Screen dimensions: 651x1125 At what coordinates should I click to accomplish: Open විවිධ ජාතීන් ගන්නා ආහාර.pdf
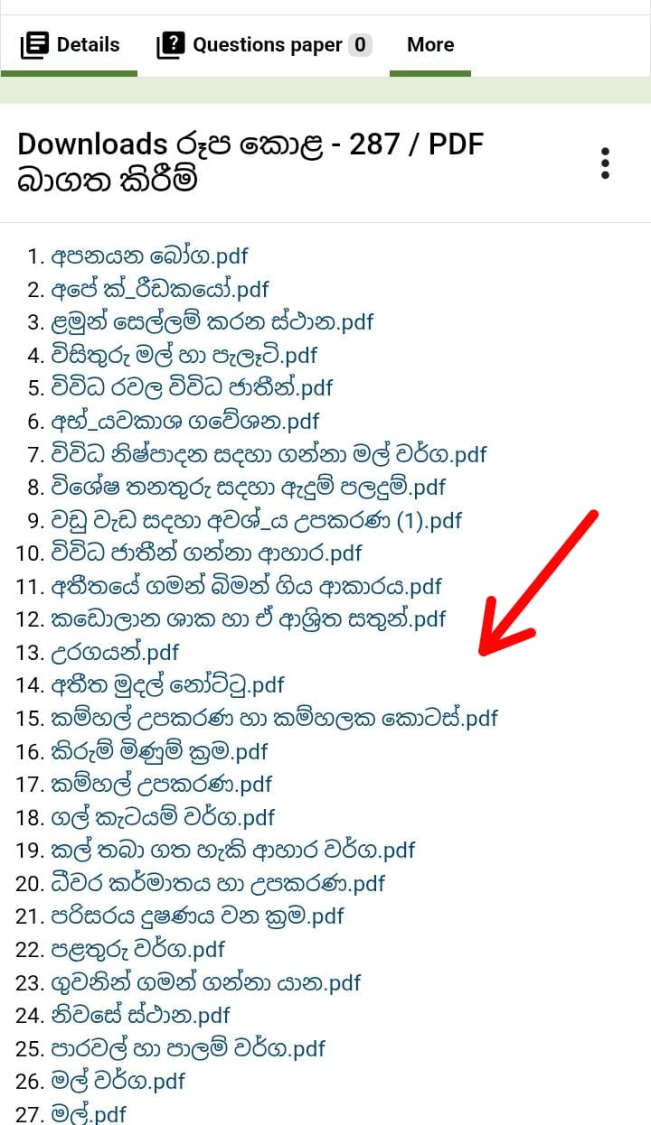pos(206,554)
